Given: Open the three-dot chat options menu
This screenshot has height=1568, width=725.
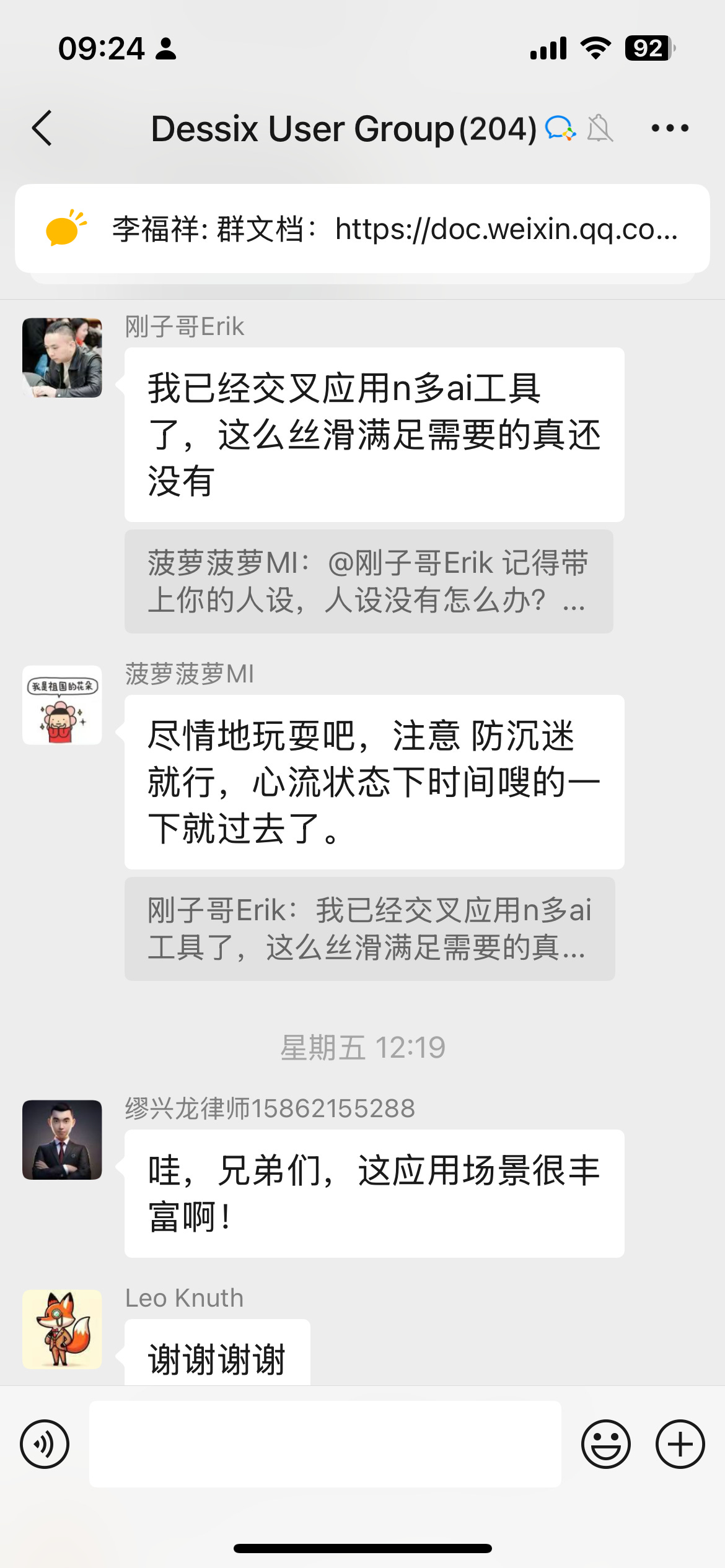Looking at the screenshot, I should tap(670, 128).
